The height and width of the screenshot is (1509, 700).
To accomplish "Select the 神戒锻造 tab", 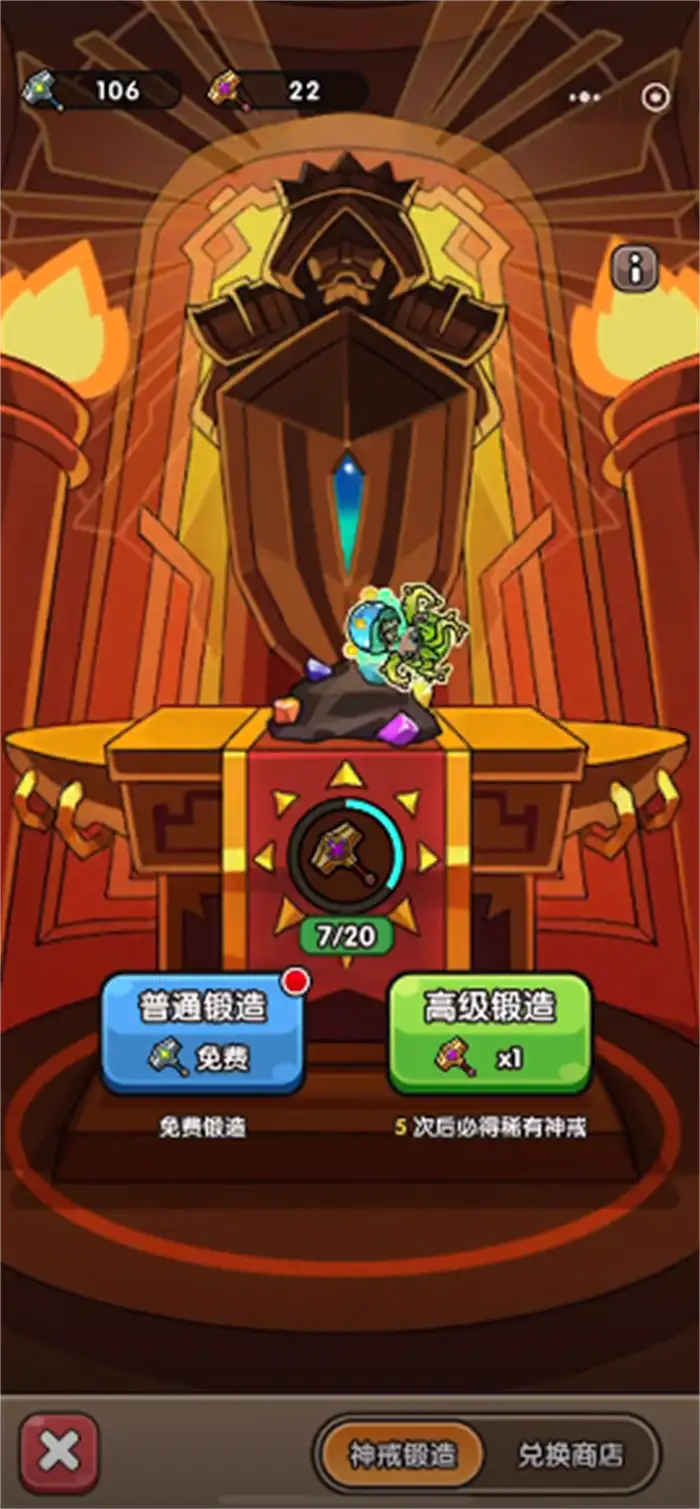I will coord(402,1454).
